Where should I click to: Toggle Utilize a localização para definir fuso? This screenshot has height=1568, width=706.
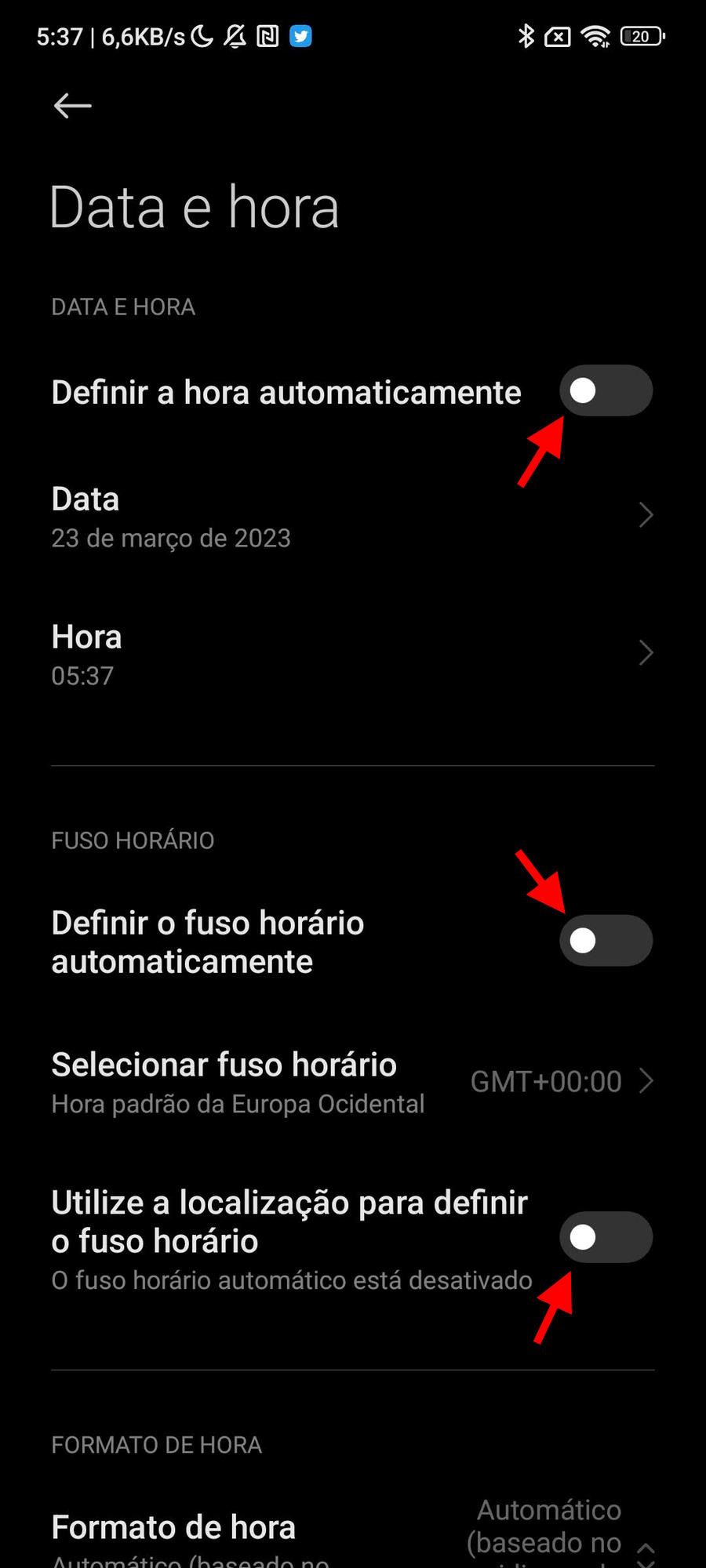606,1237
